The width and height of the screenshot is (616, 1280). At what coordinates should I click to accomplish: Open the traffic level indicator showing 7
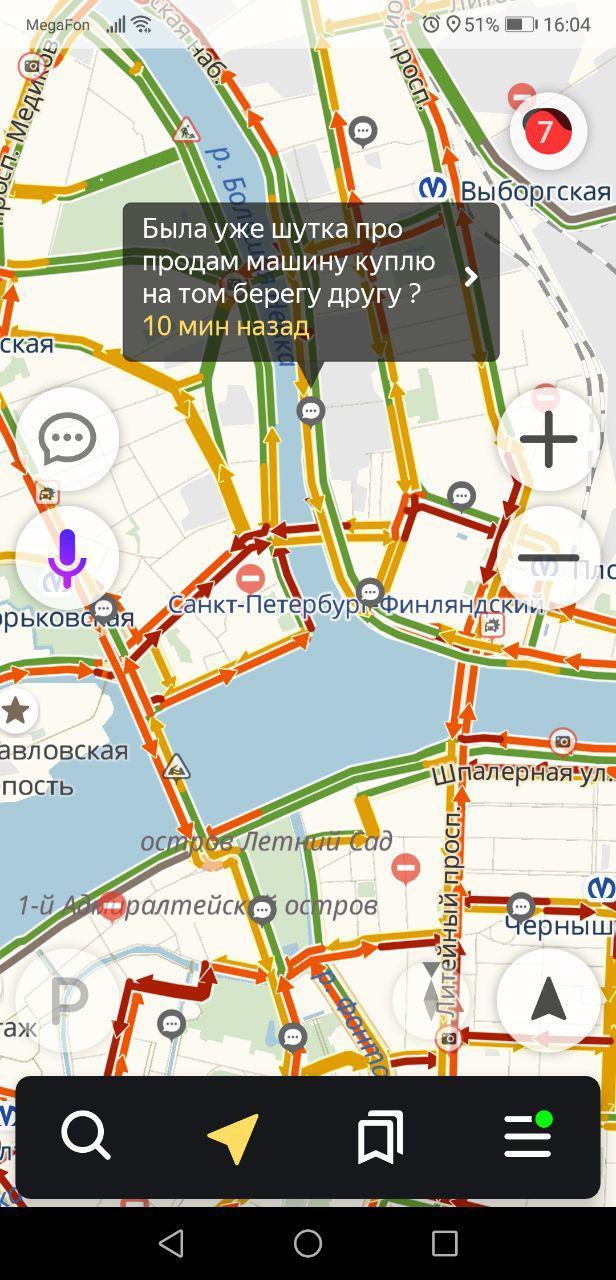pos(546,131)
